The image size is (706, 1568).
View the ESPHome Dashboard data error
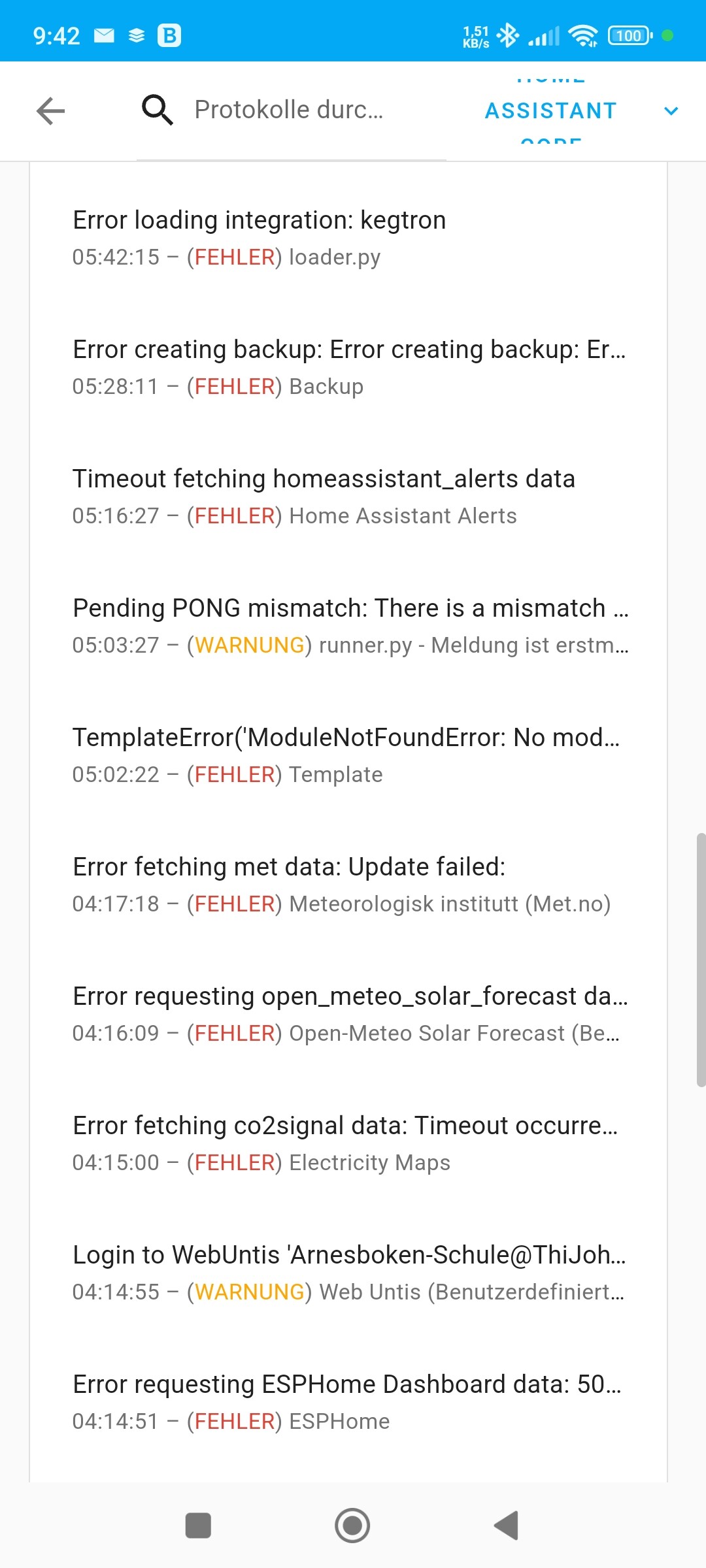pos(348,1402)
